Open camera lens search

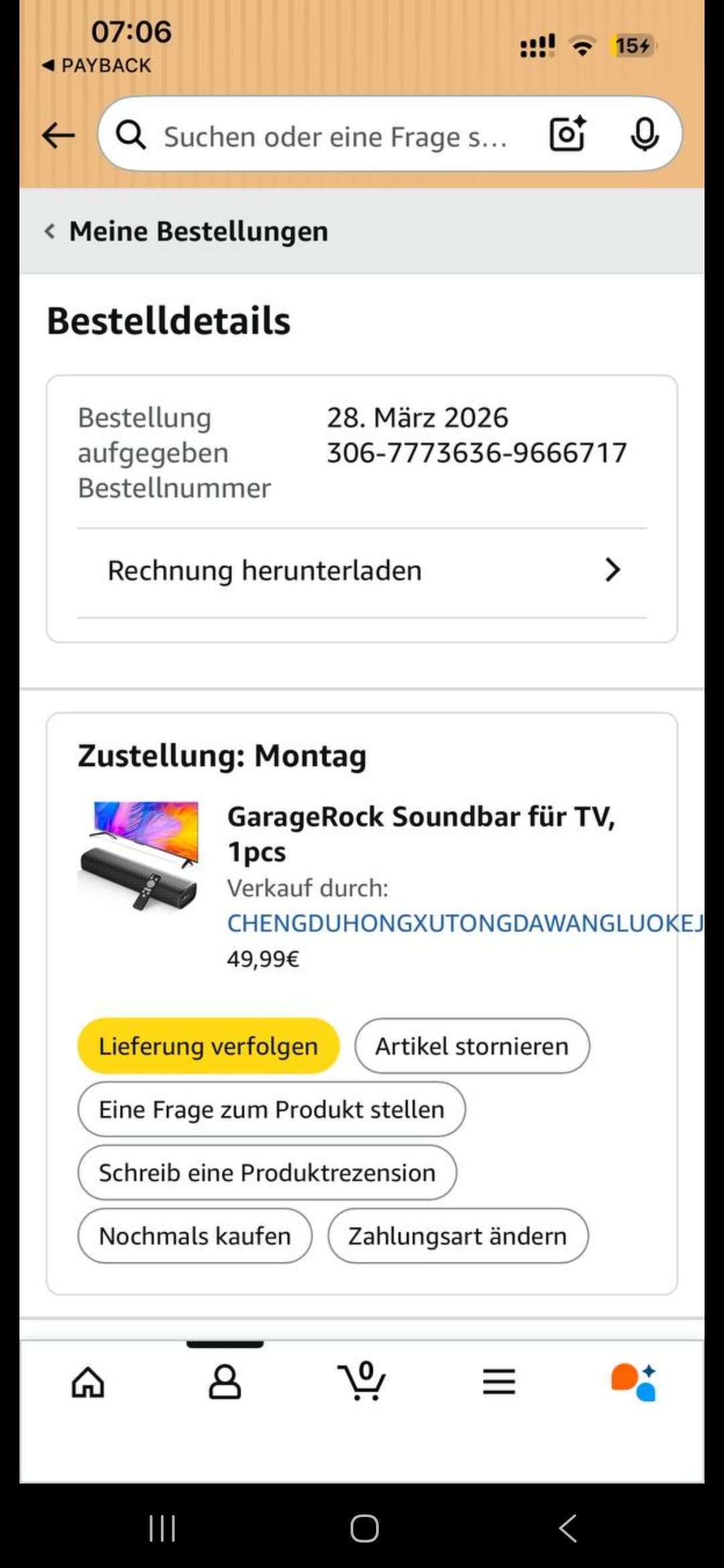pyautogui.click(x=567, y=134)
